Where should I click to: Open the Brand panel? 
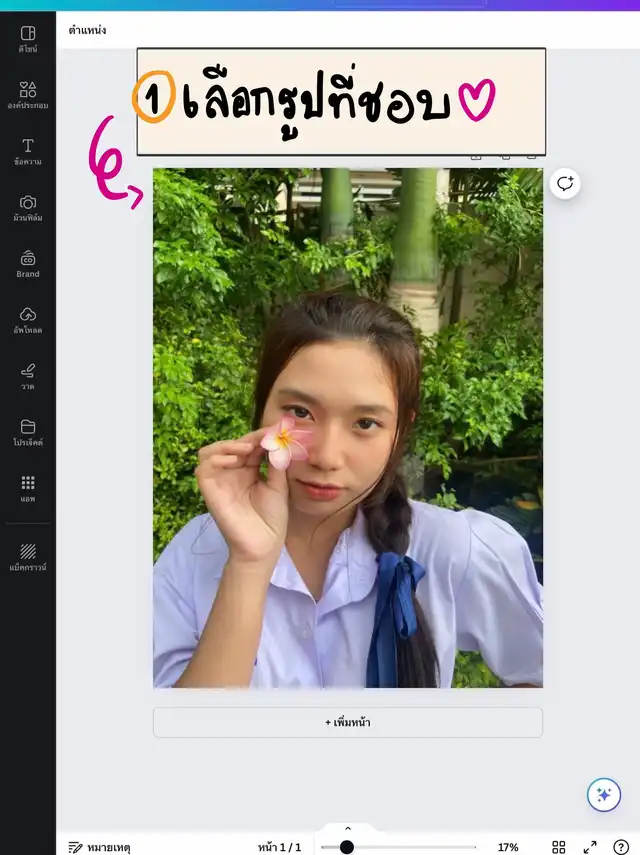pyautogui.click(x=28, y=264)
